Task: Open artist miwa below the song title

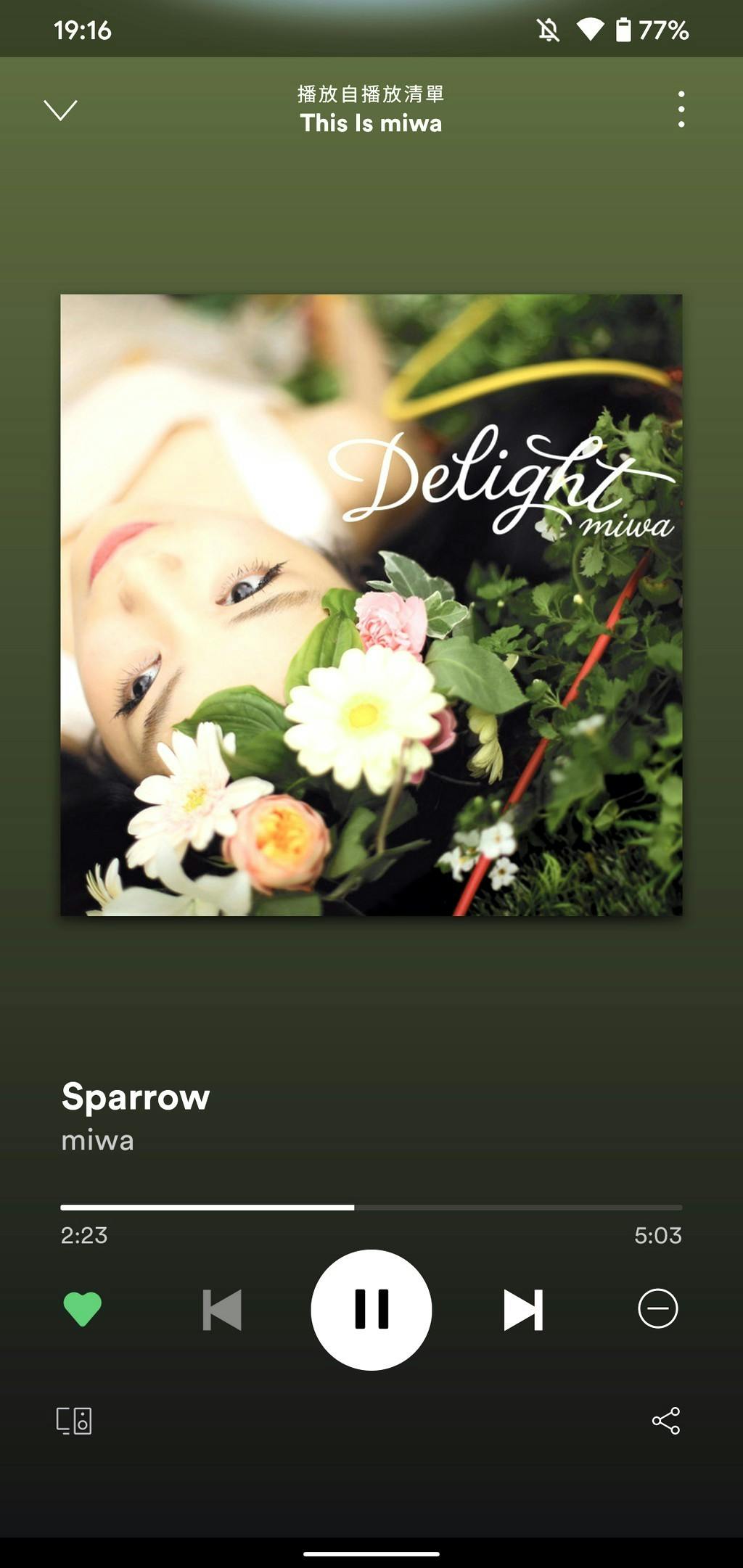Action: 98,1141
